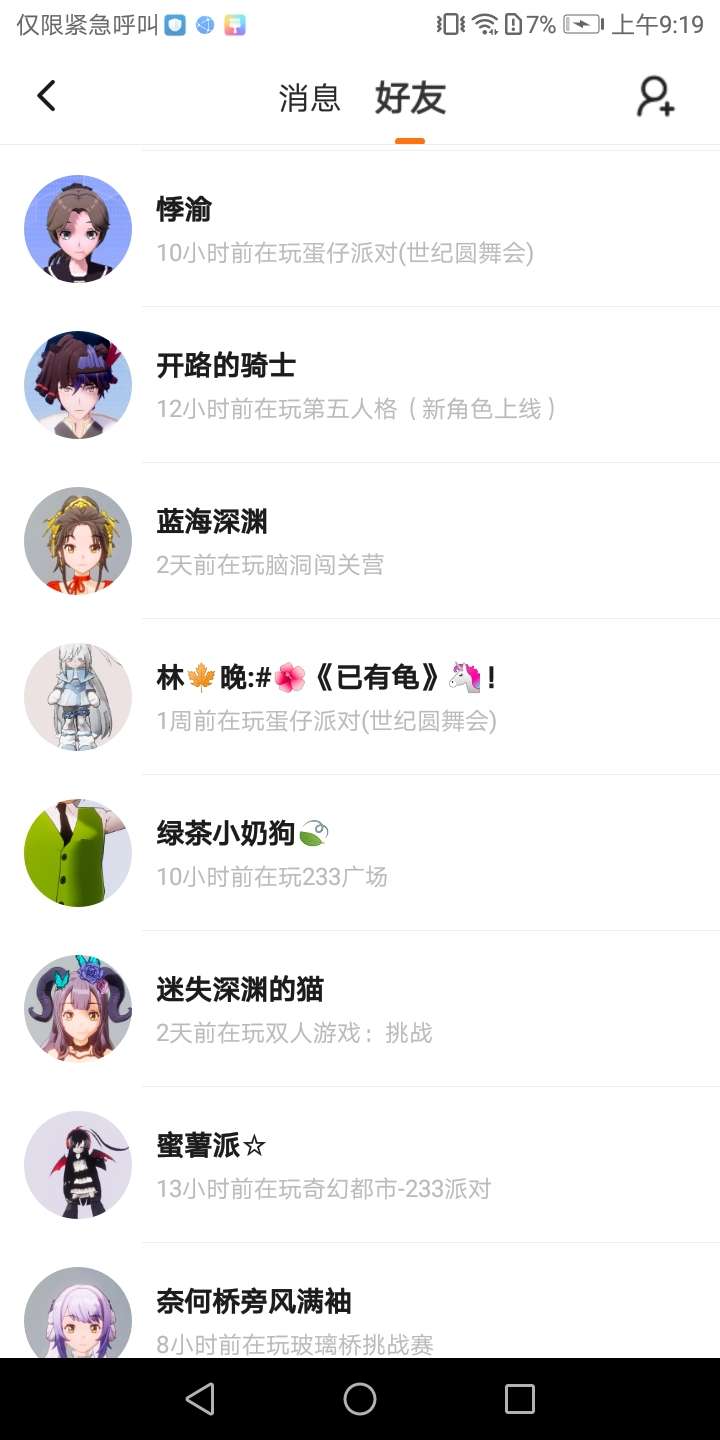Tap the system home button
This screenshot has height=1440, width=720.
360,1399
